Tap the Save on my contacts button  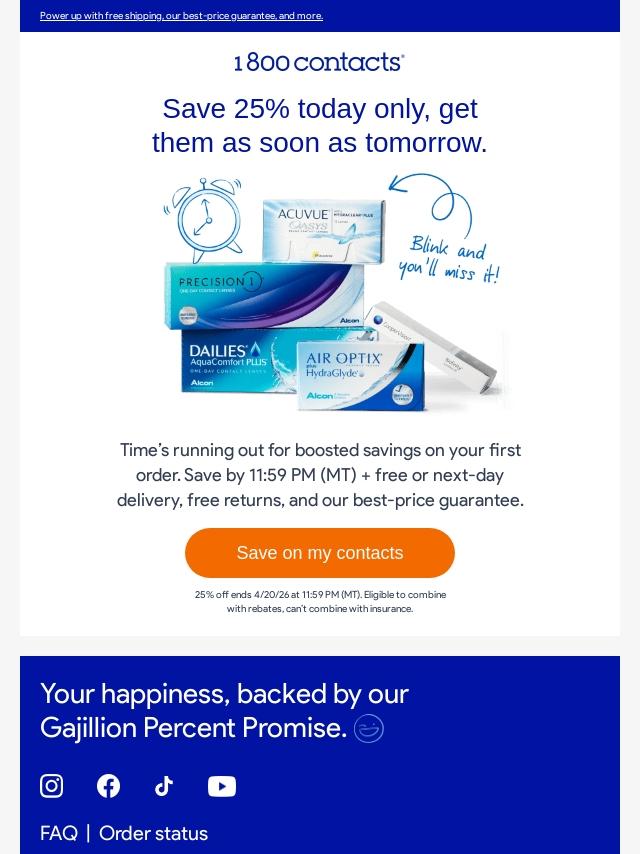pyautogui.click(x=320, y=553)
